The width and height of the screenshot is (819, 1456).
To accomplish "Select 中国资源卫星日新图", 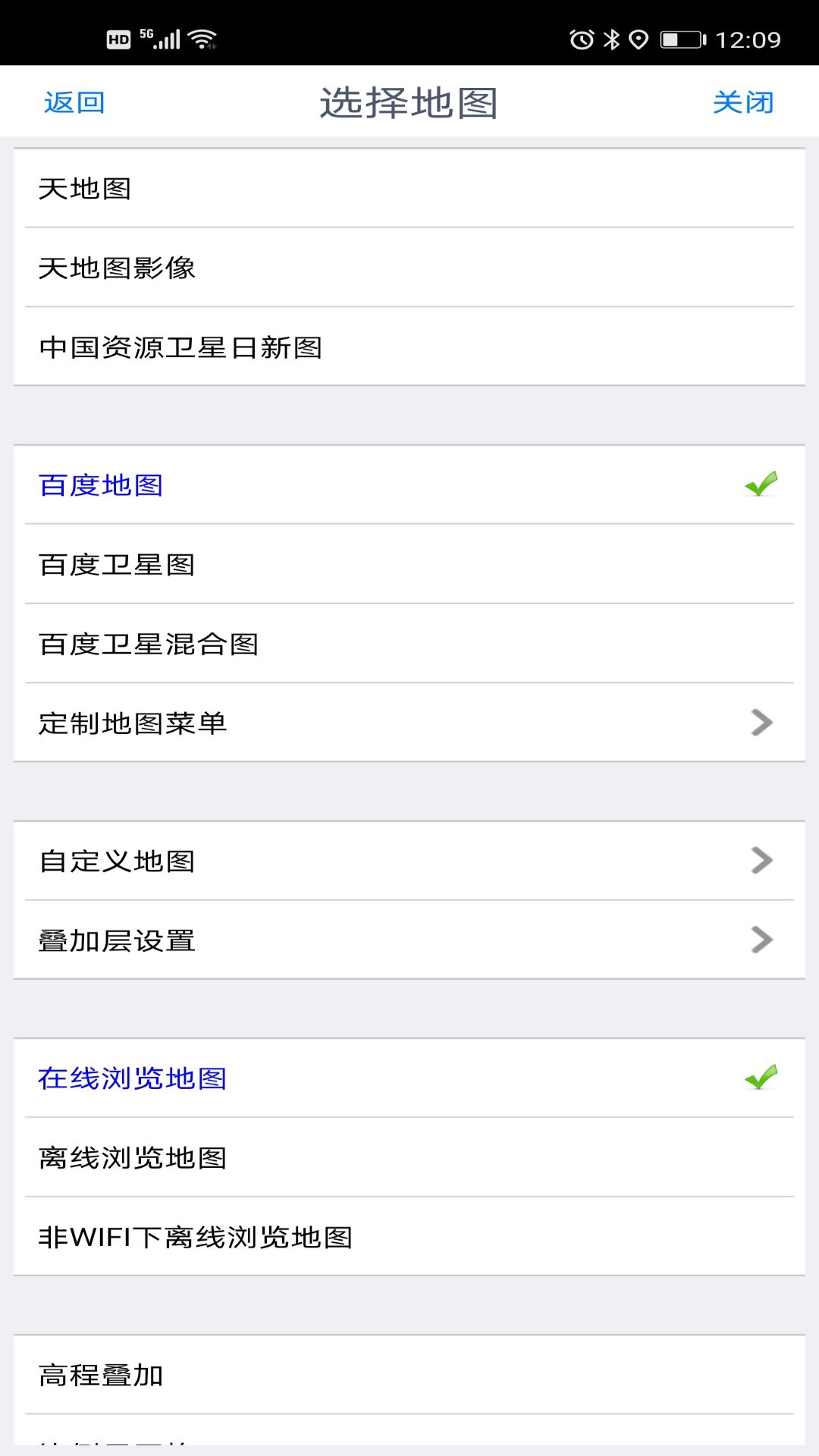I will [409, 347].
